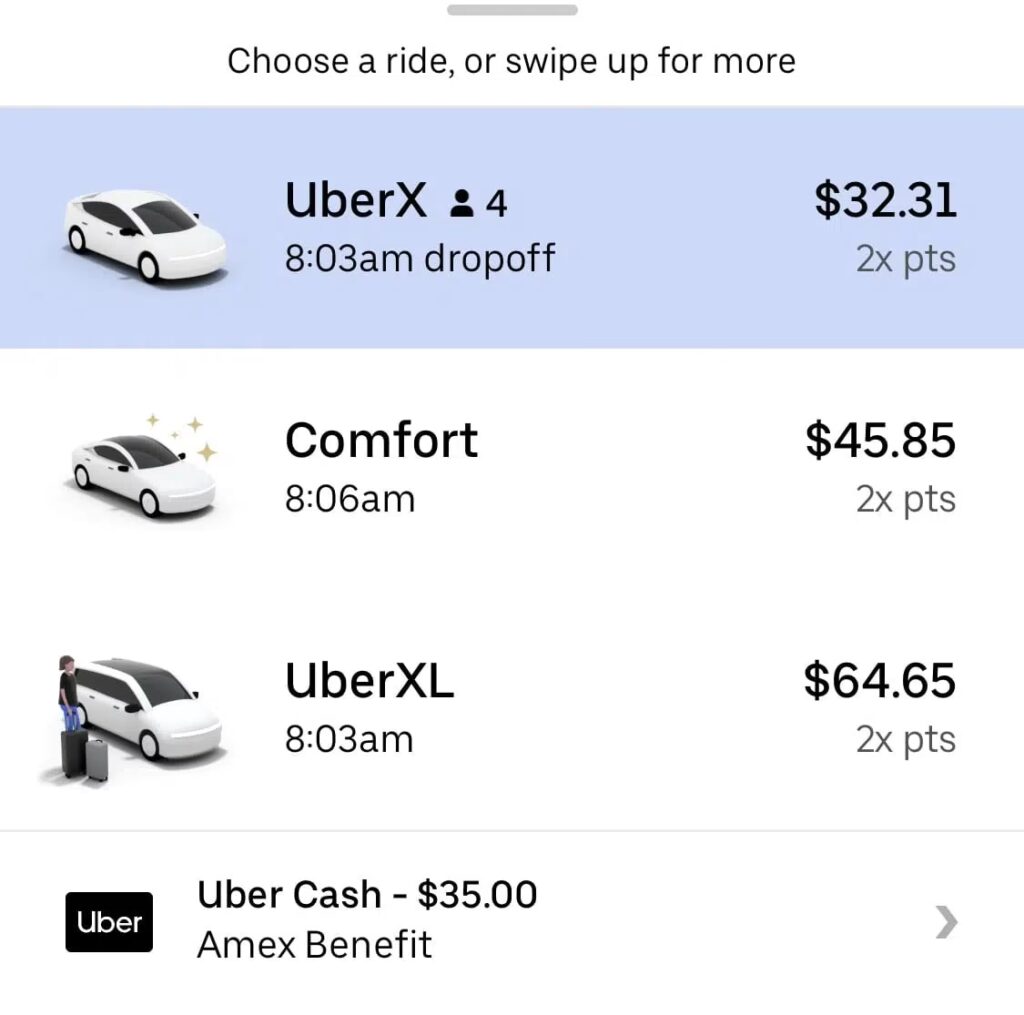This screenshot has height=1015, width=1024.
Task: Pick the UberXL ride option
Action: click(x=510, y=708)
